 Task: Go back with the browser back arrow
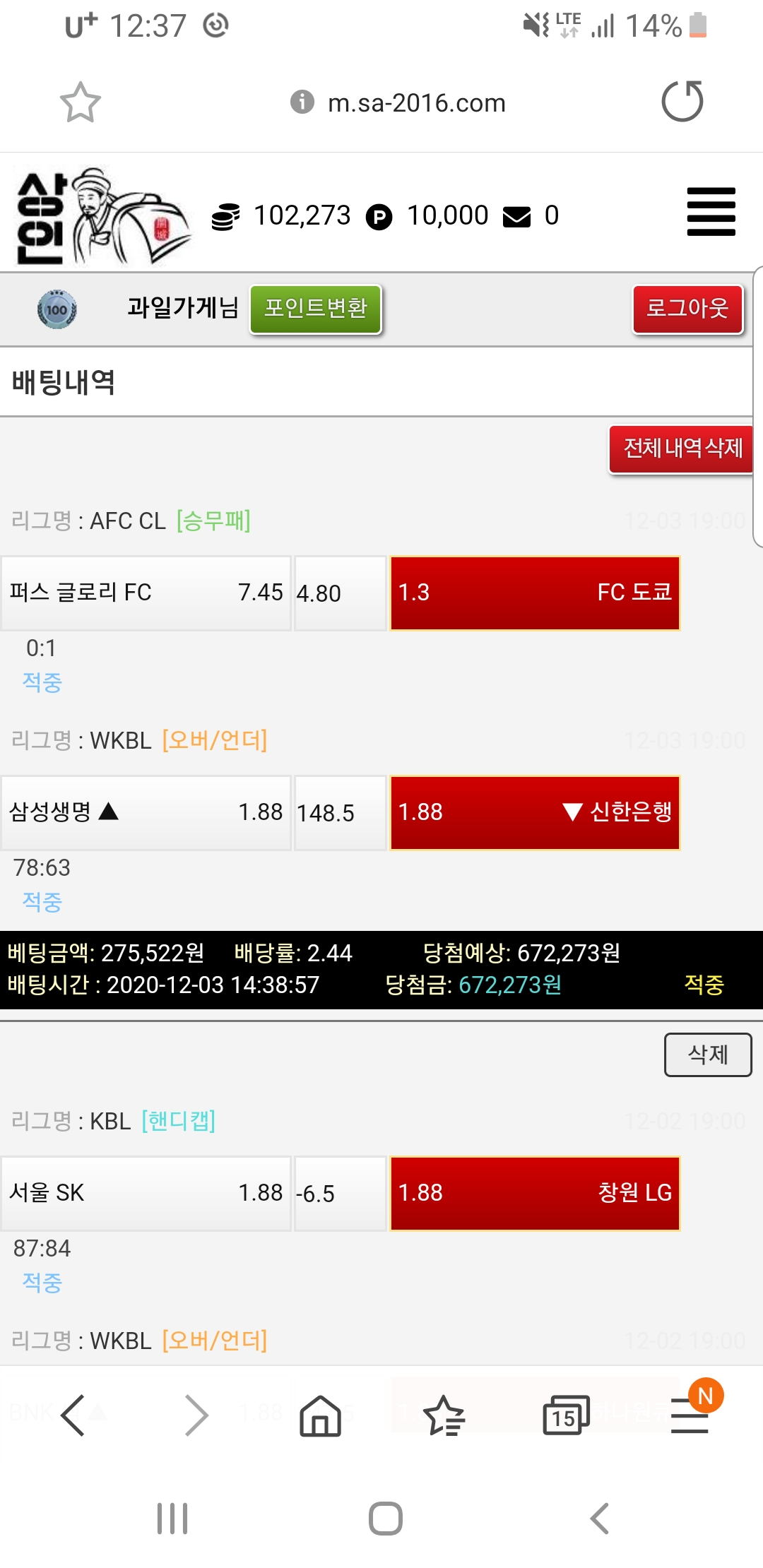pyautogui.click(x=73, y=1415)
